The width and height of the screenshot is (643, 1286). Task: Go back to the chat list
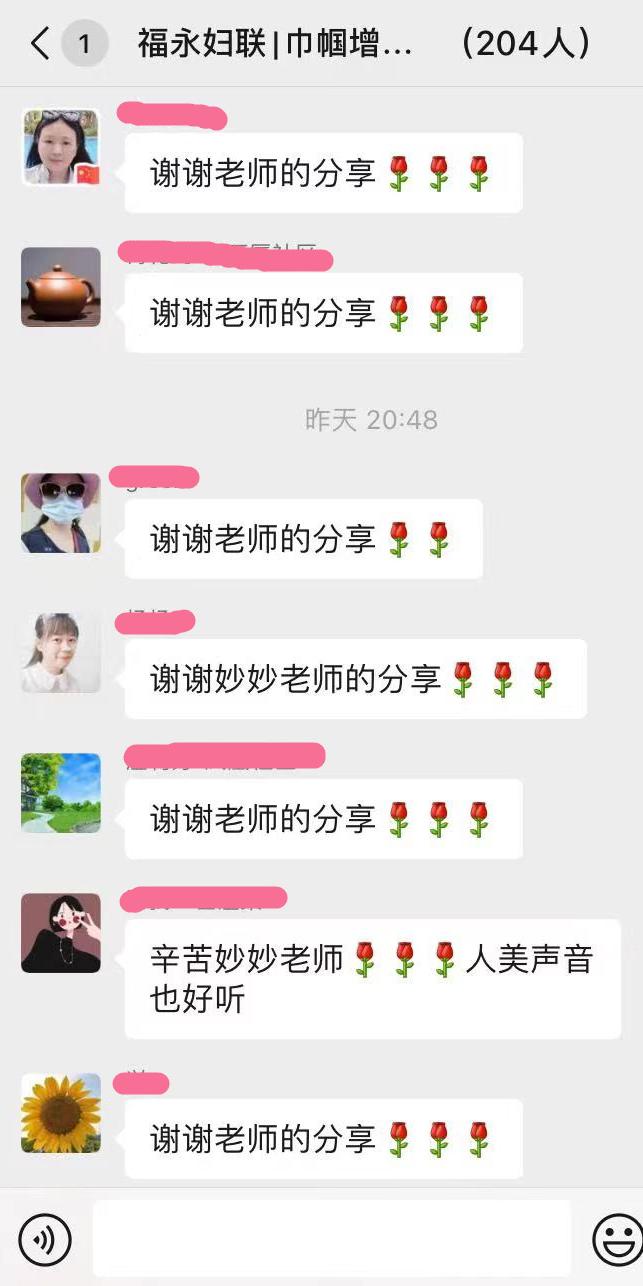40,44
